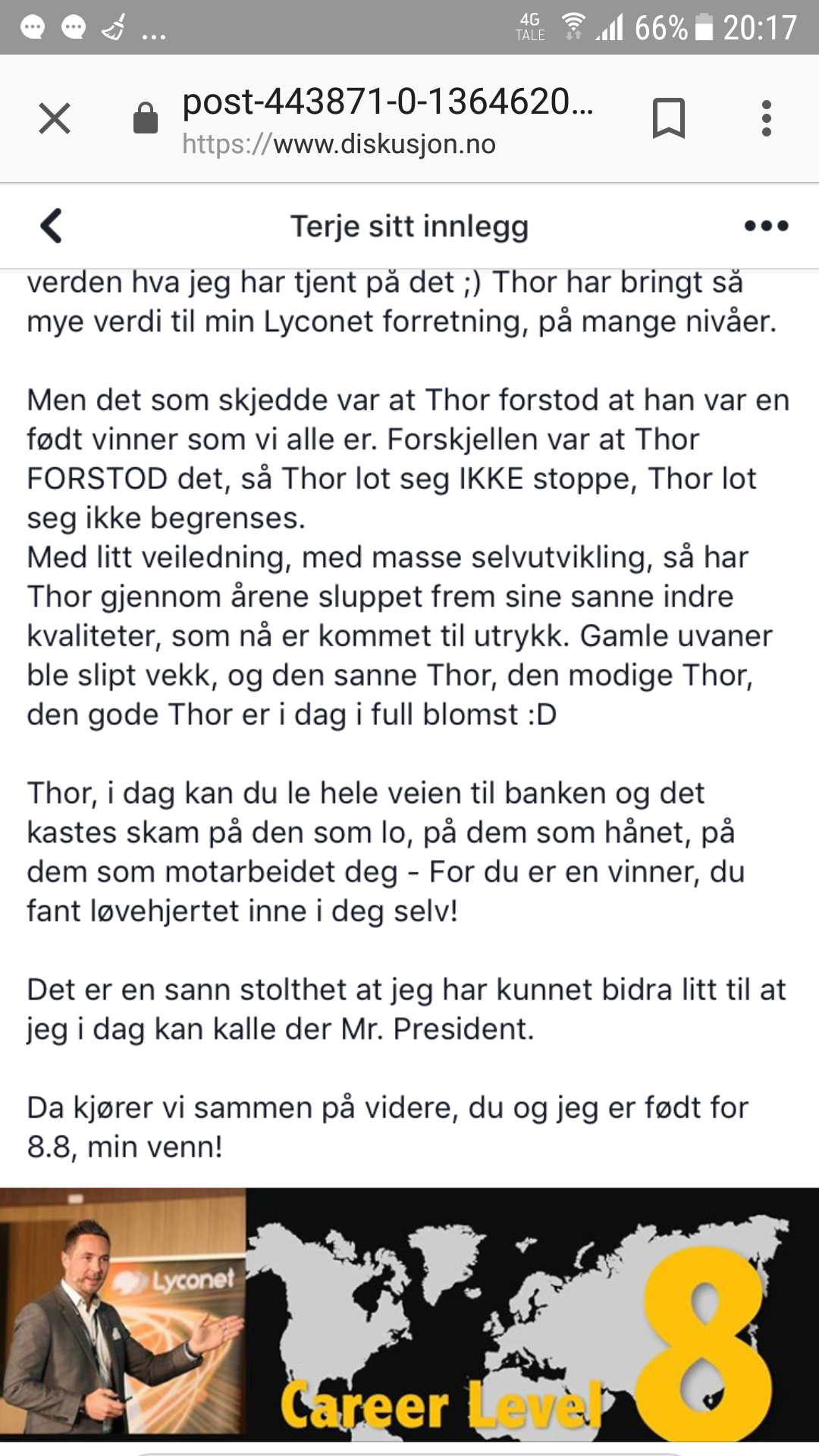
Task: Bookmark this diskusjon.no page
Action: pos(668,118)
